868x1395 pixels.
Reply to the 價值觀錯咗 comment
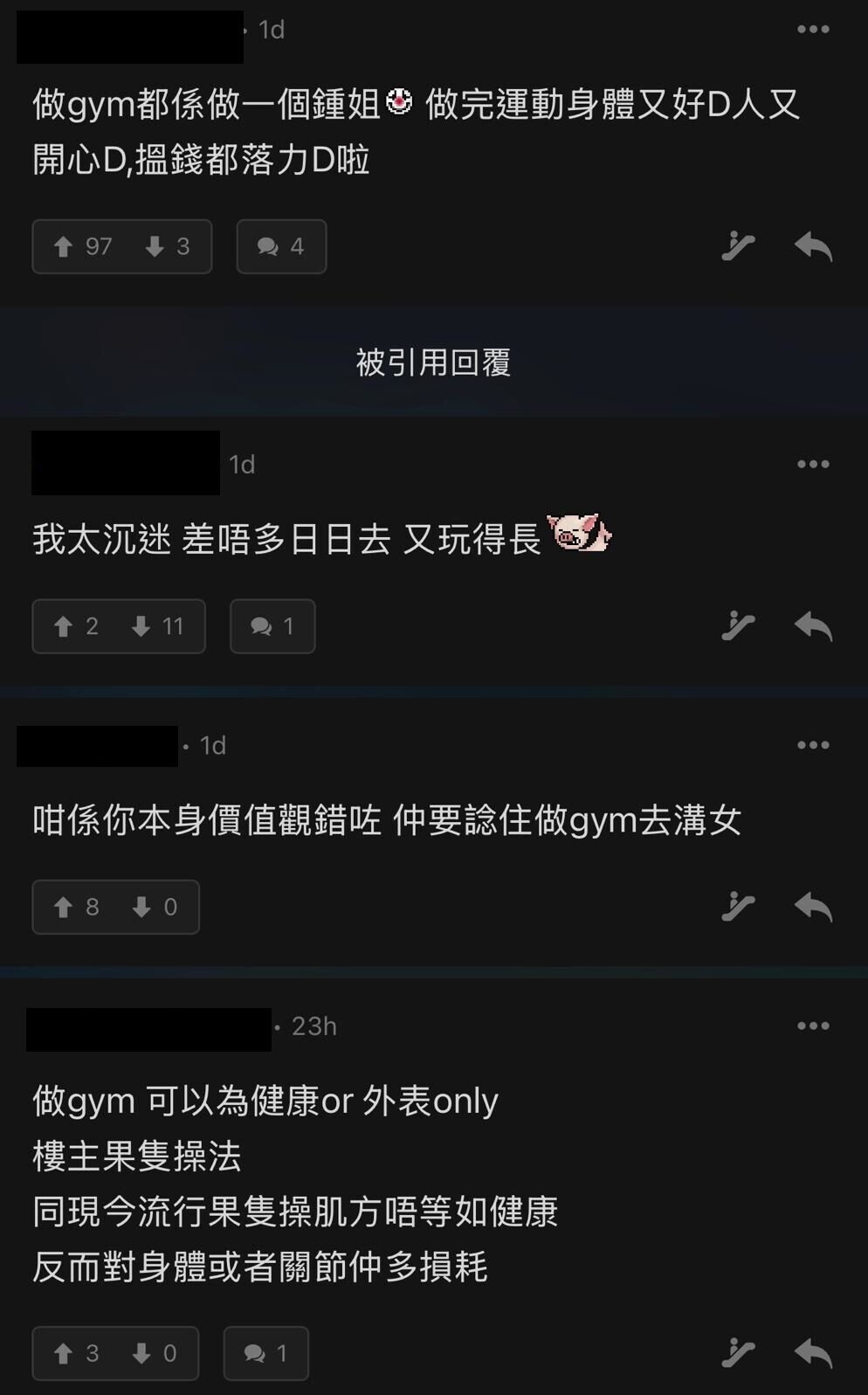(x=812, y=907)
